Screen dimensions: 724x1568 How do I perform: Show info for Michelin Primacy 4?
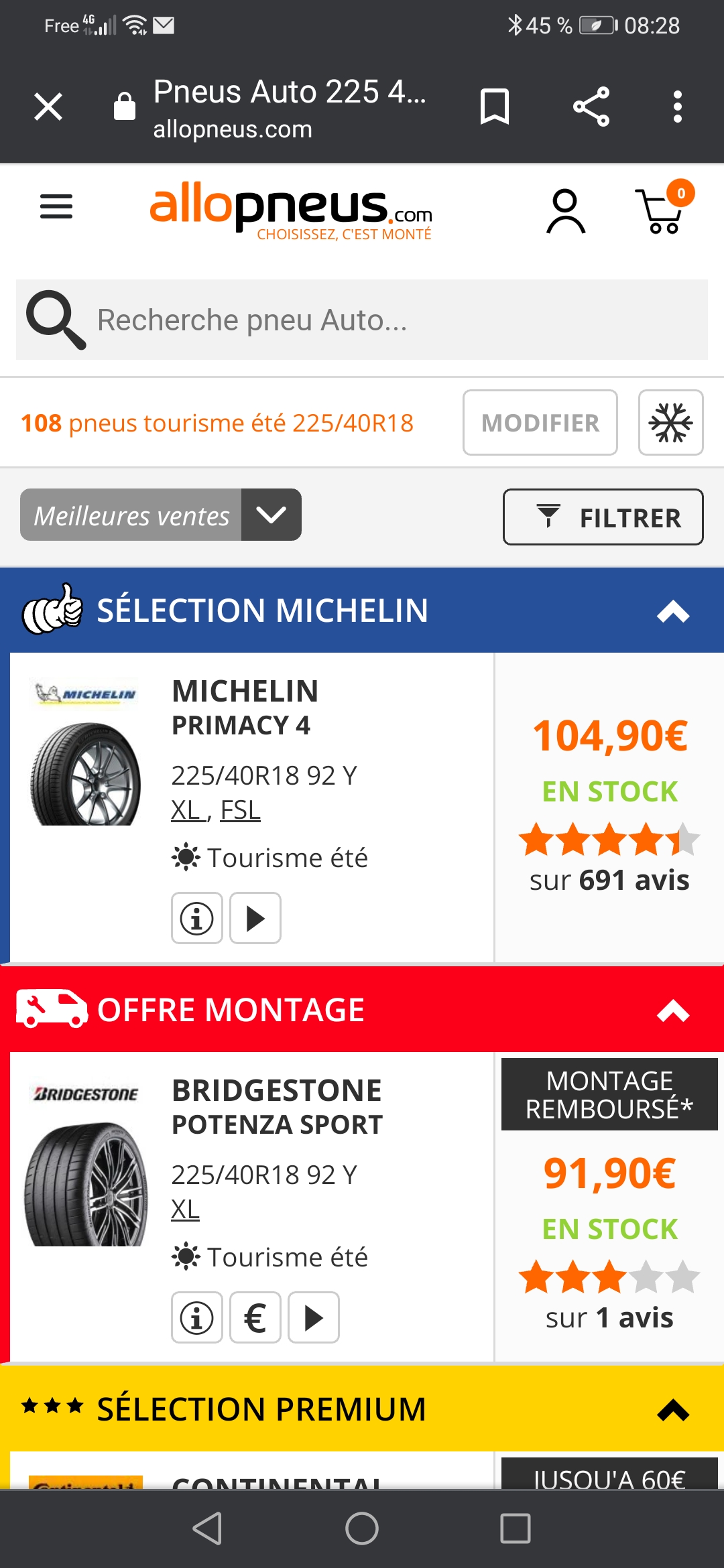point(196,918)
